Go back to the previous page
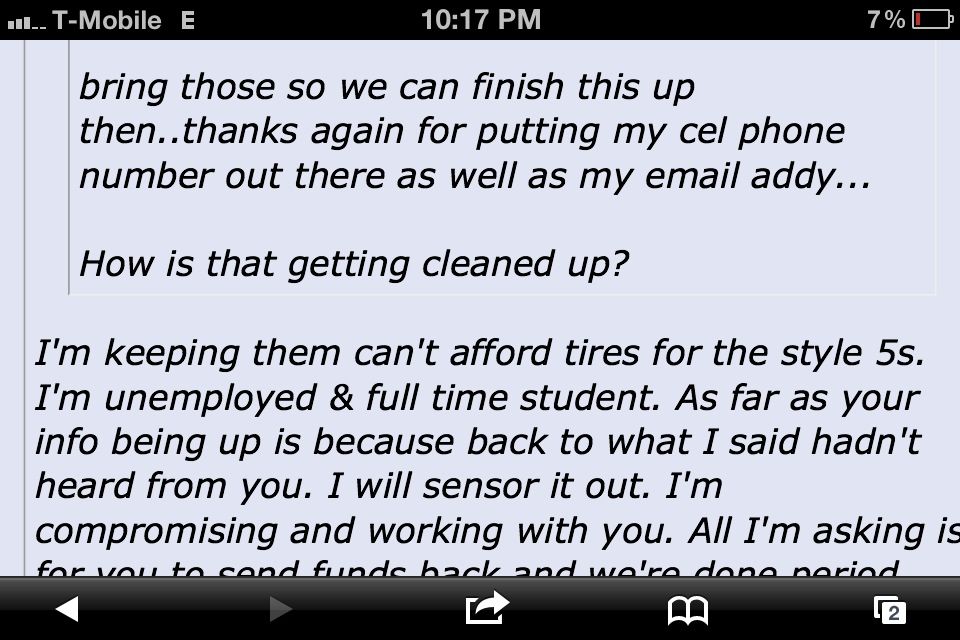The image size is (960, 640). (x=67, y=608)
